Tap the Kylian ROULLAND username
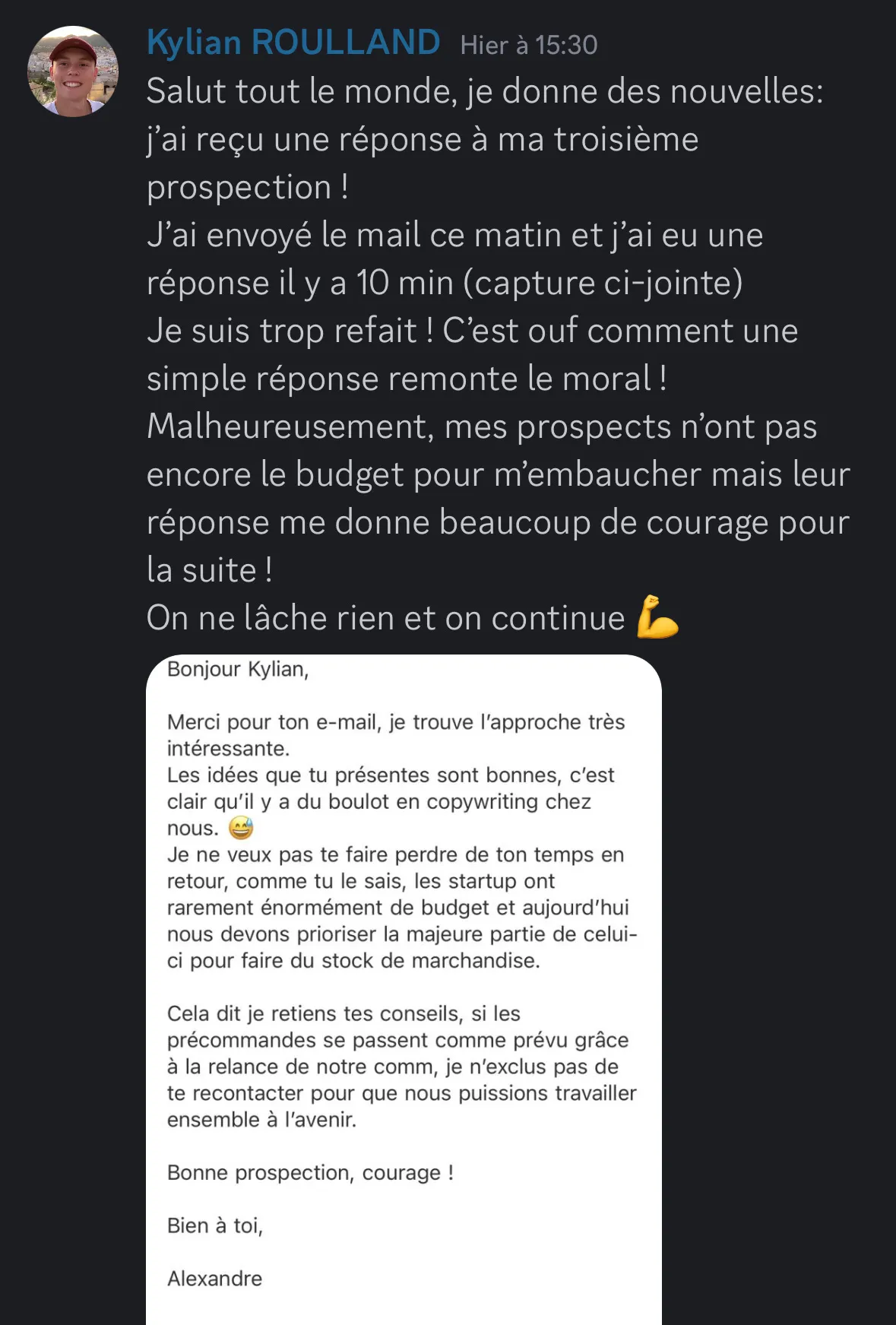 [293, 43]
